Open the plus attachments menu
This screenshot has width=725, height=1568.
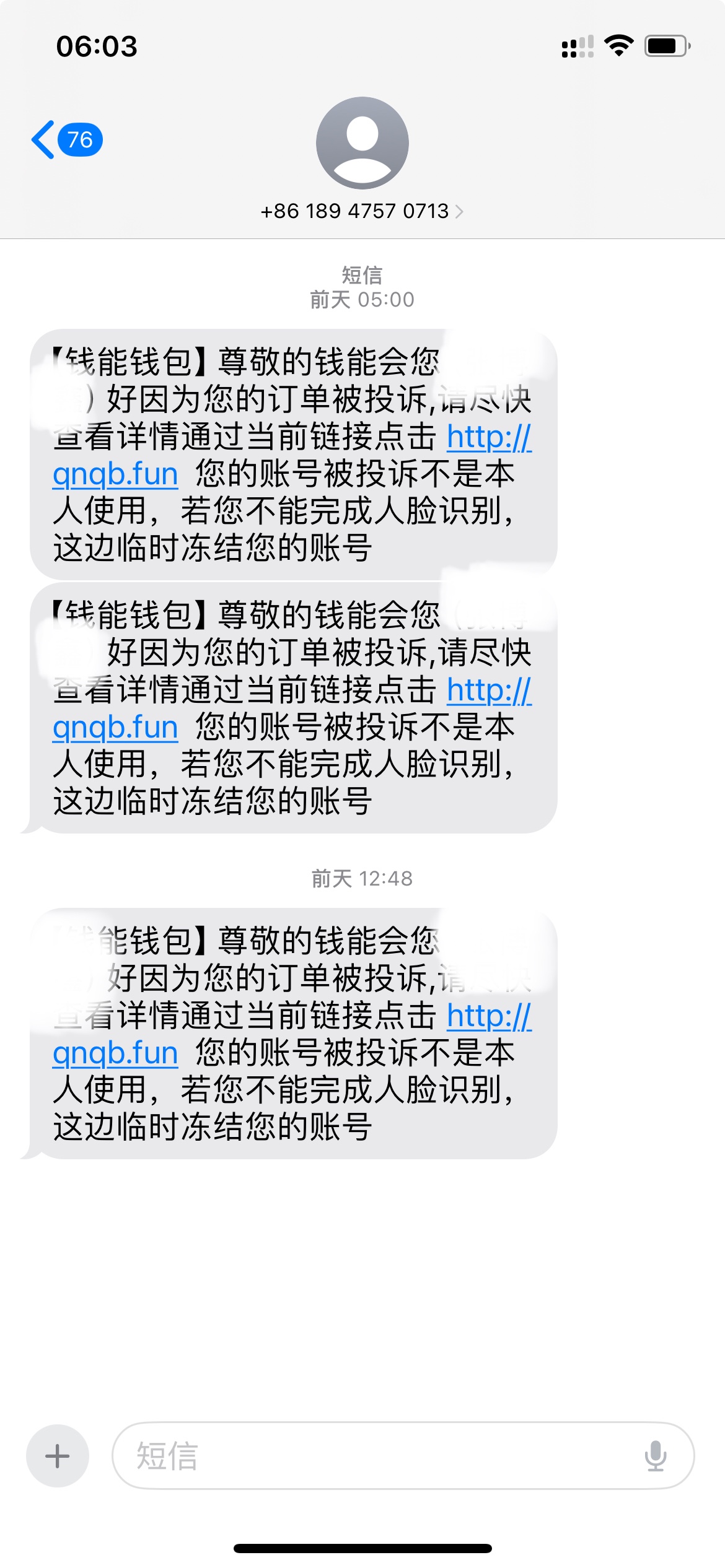coord(58,1456)
